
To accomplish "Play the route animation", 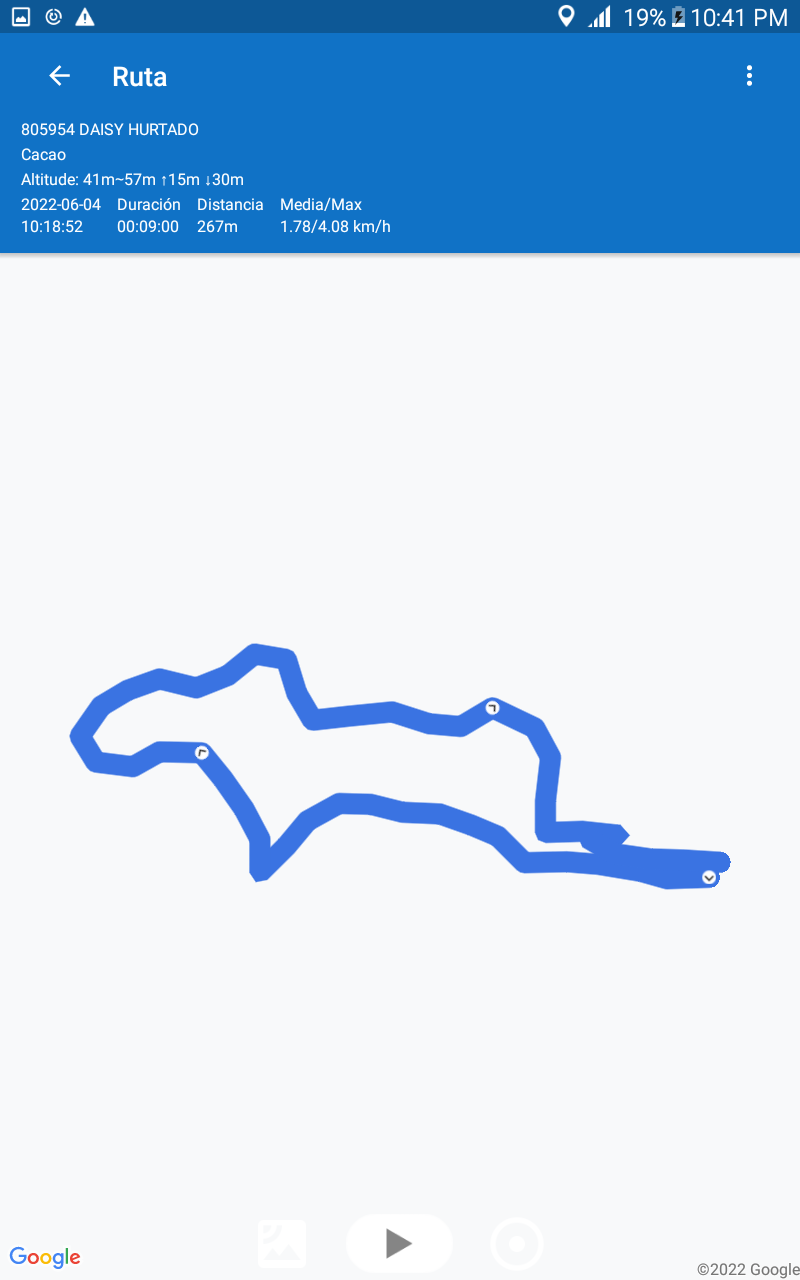I will pyautogui.click(x=399, y=1243).
